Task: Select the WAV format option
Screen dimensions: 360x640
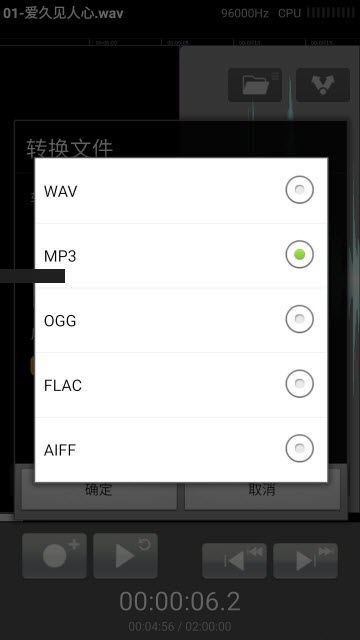Action: coord(181,191)
